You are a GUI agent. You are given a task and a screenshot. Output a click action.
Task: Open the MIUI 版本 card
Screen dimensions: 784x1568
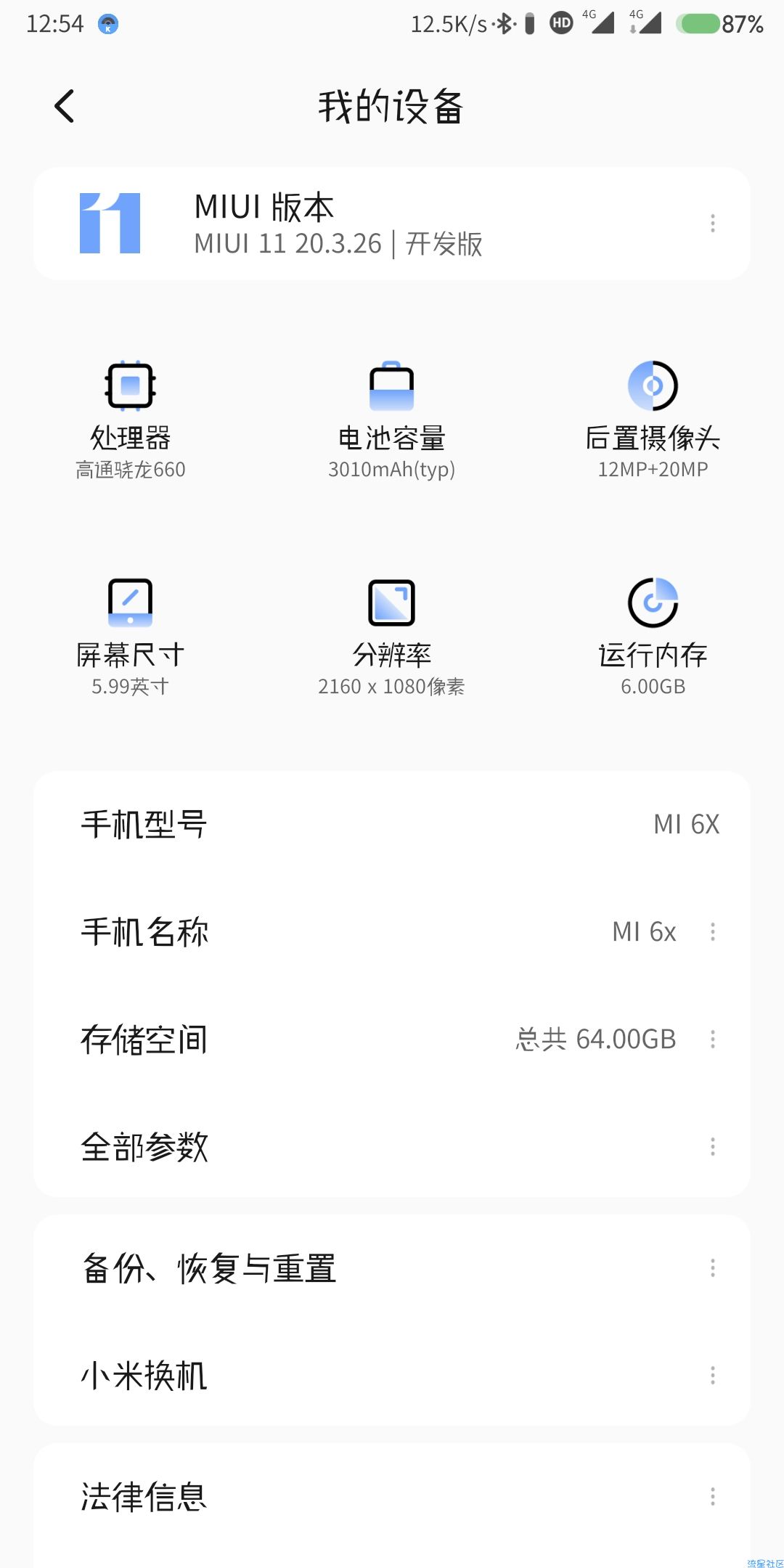pos(392,224)
